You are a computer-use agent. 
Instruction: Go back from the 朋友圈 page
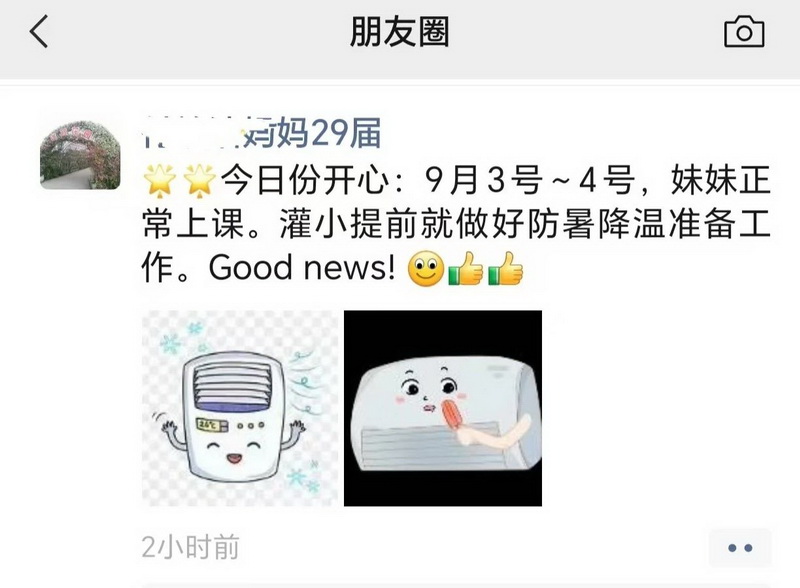click(38, 33)
